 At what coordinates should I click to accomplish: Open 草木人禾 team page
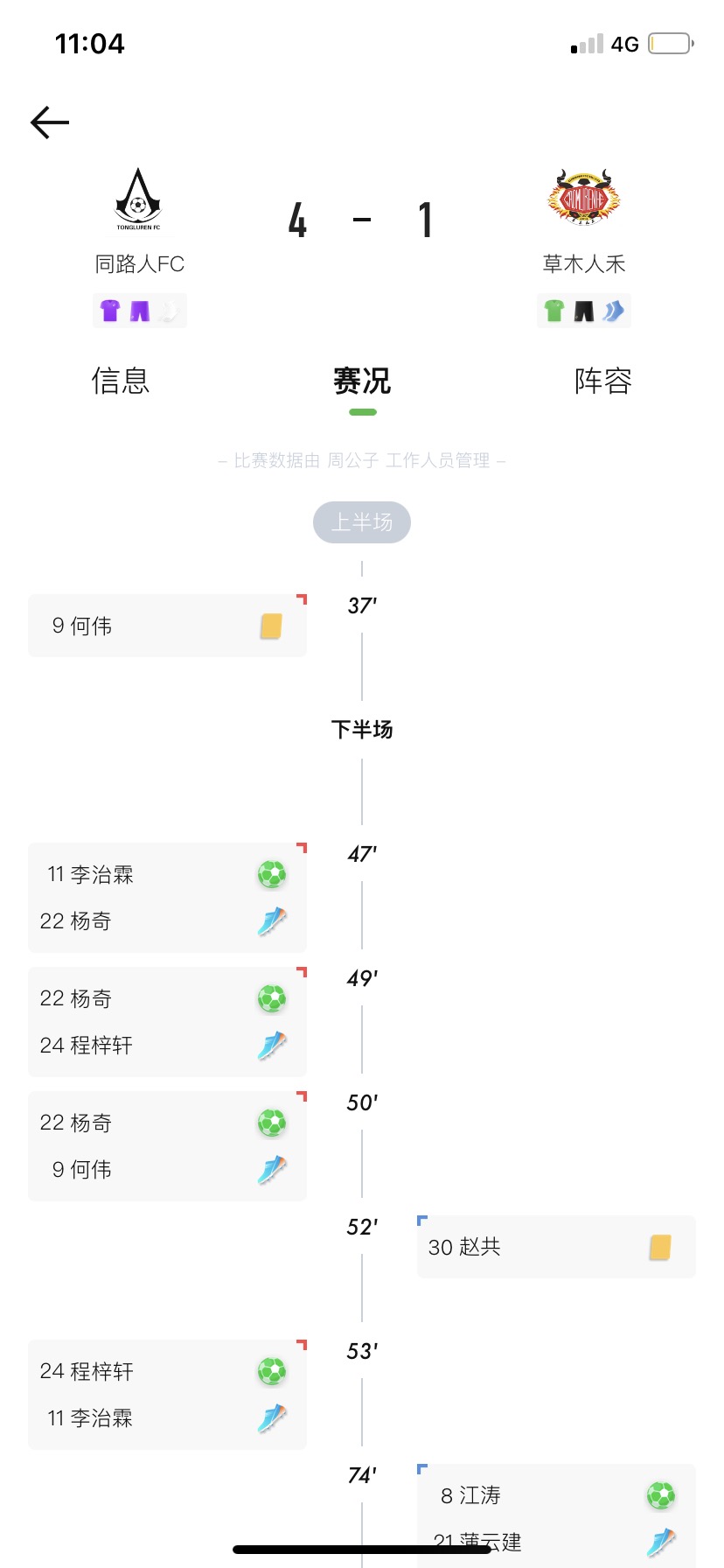pyautogui.click(x=583, y=219)
